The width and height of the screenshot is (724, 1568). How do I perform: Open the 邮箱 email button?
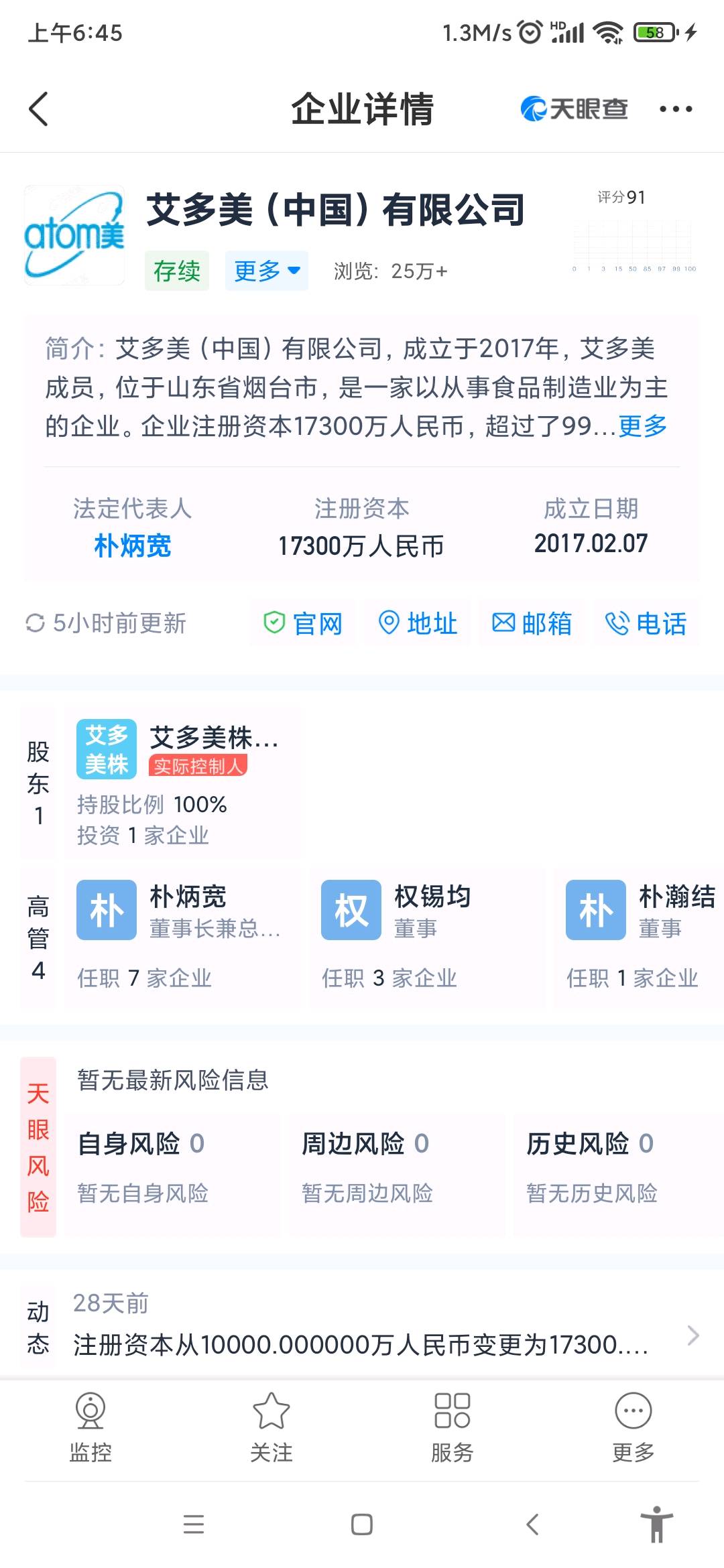(532, 623)
